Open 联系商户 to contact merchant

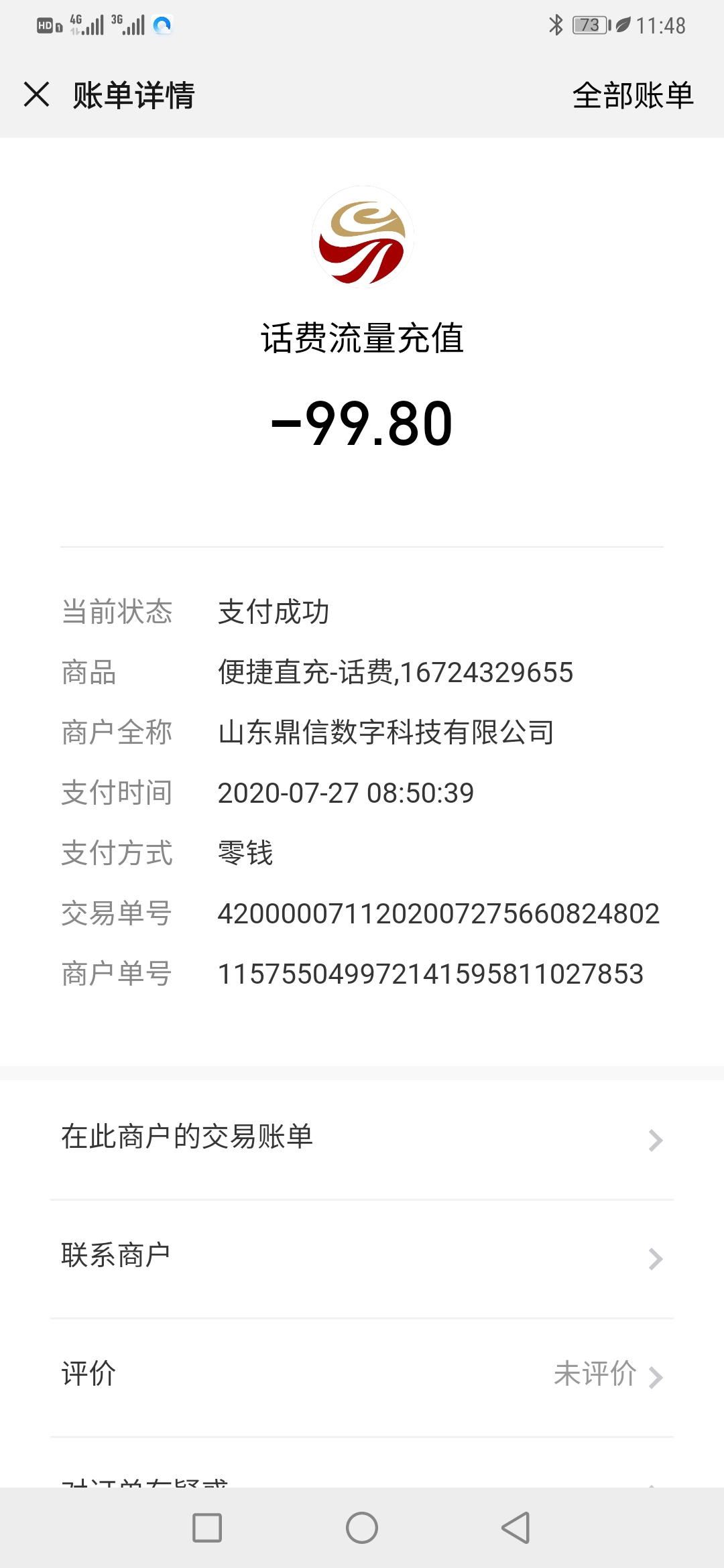pyautogui.click(x=362, y=1257)
